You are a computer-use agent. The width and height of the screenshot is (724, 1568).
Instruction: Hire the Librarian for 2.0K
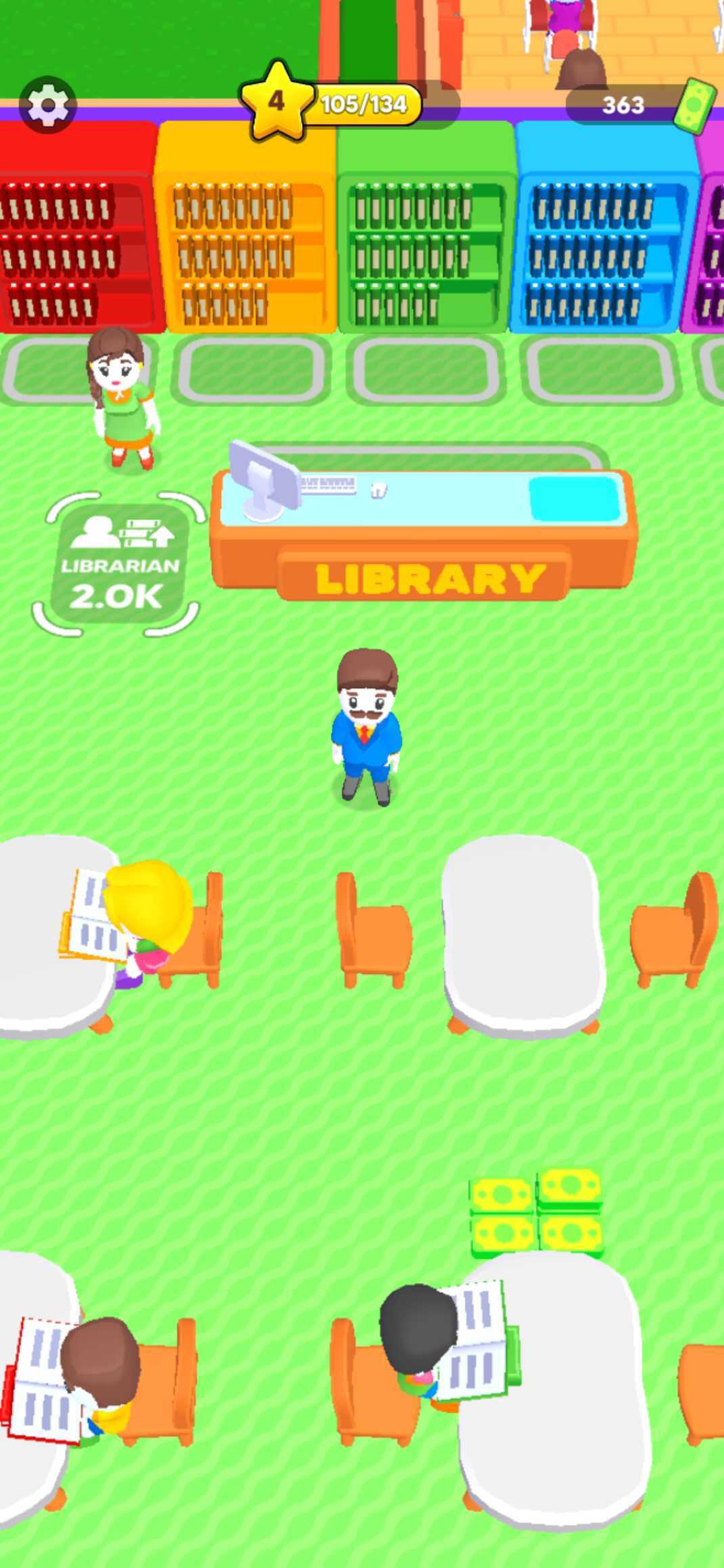click(x=118, y=565)
